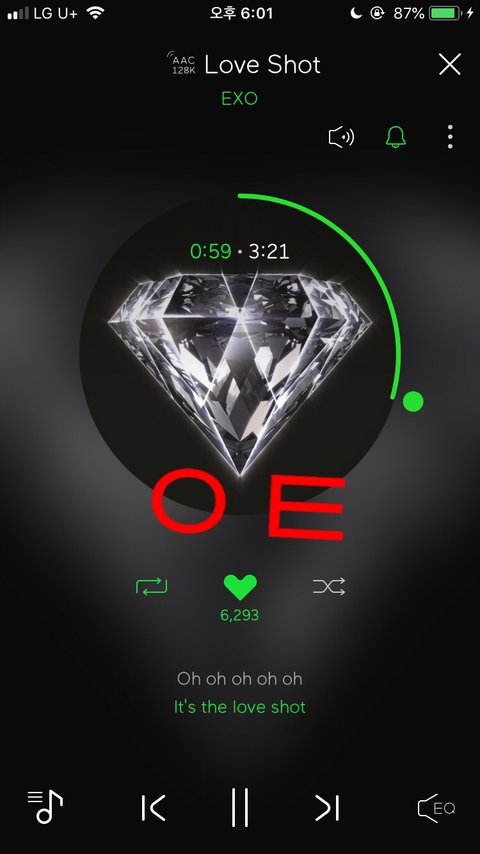Open the EQ equalizer settings
The width and height of the screenshot is (480, 854).
click(x=436, y=808)
